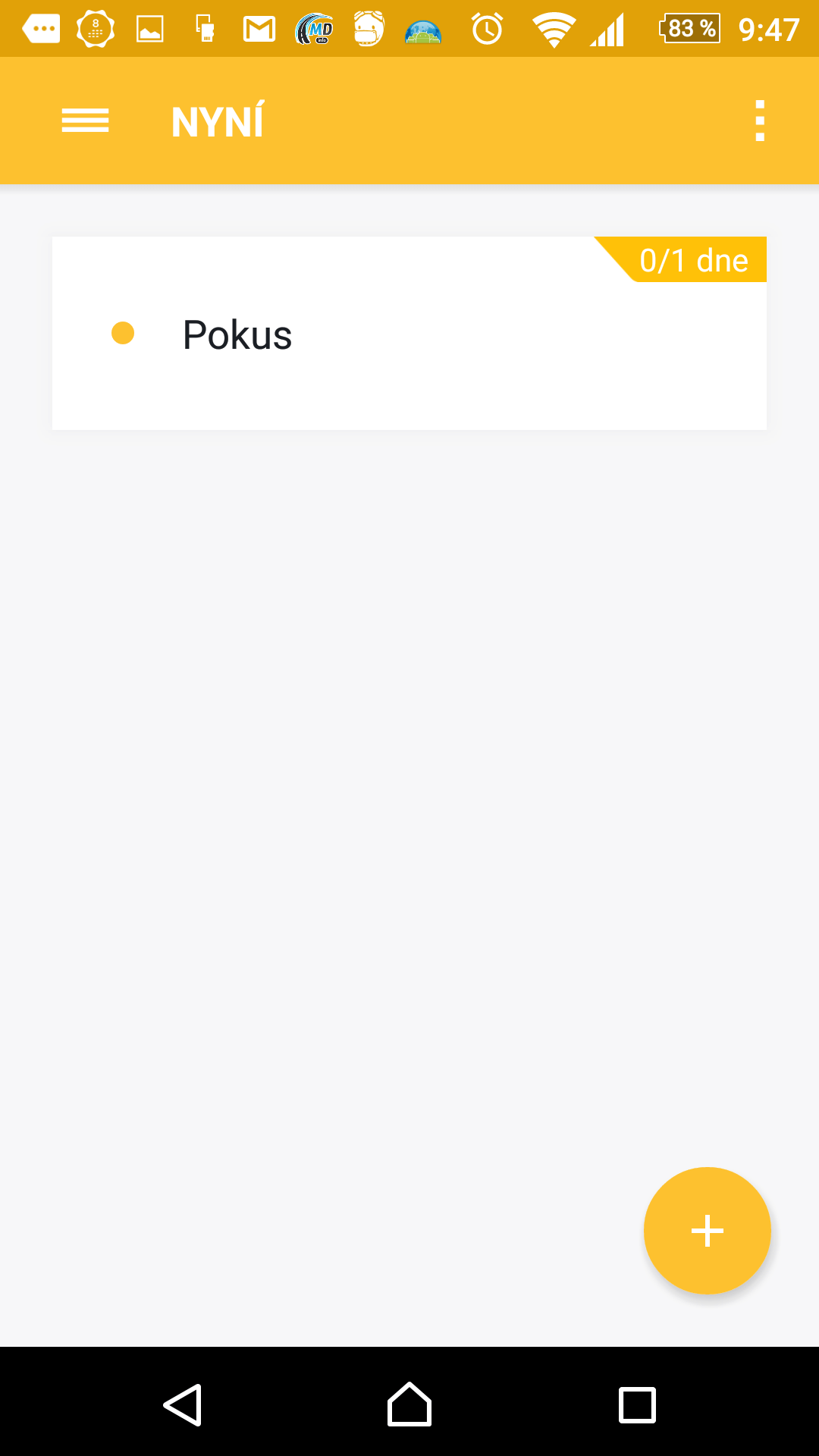The height and width of the screenshot is (1456, 819).
Task: Open the recent apps view
Action: (x=637, y=1405)
